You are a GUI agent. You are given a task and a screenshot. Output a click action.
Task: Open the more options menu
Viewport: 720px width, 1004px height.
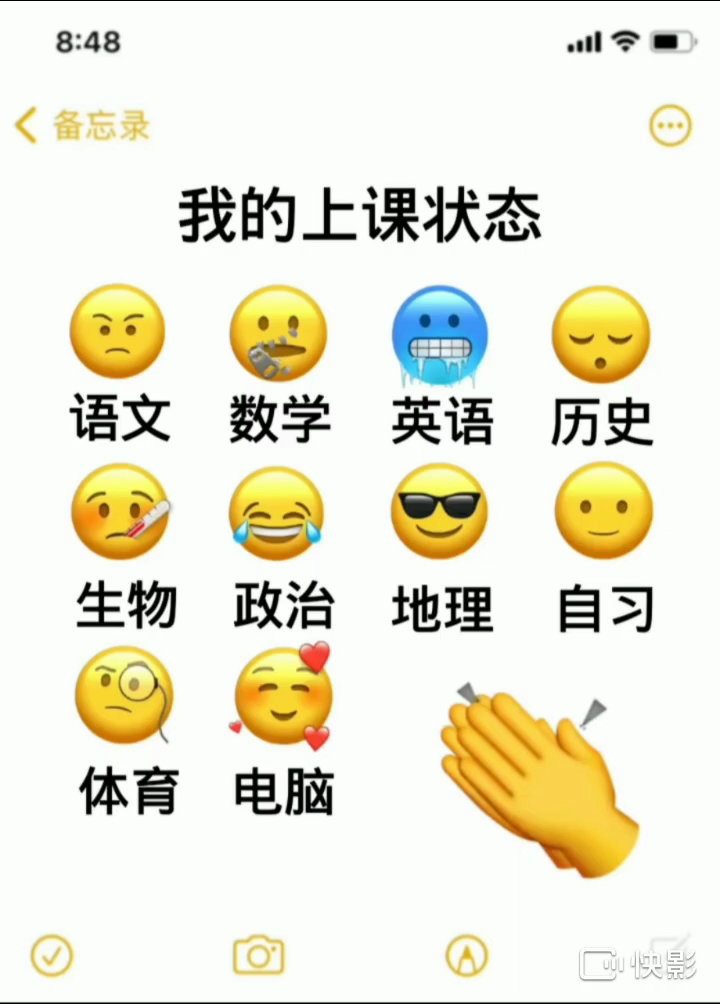[670, 126]
